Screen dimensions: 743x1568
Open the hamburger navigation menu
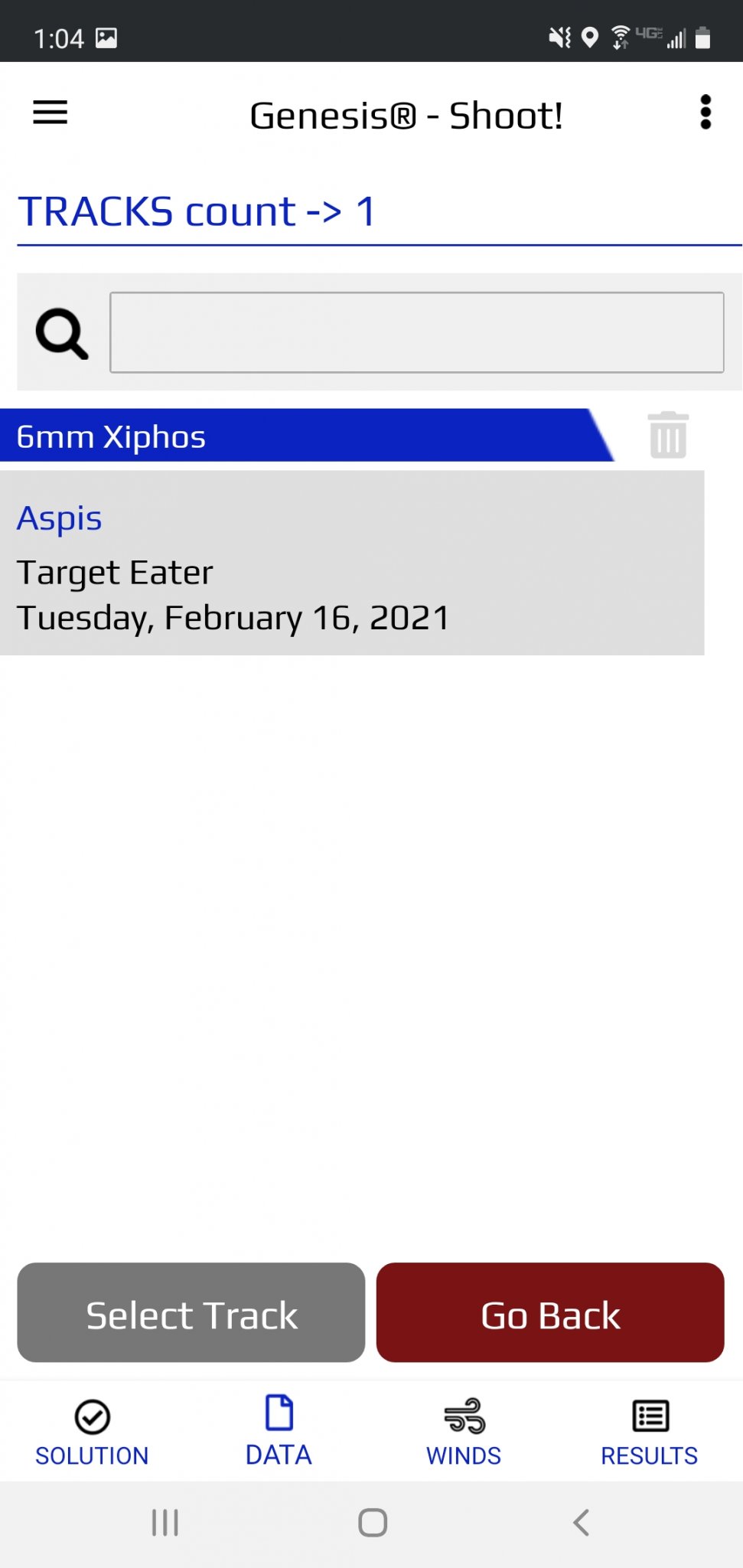pos(51,113)
